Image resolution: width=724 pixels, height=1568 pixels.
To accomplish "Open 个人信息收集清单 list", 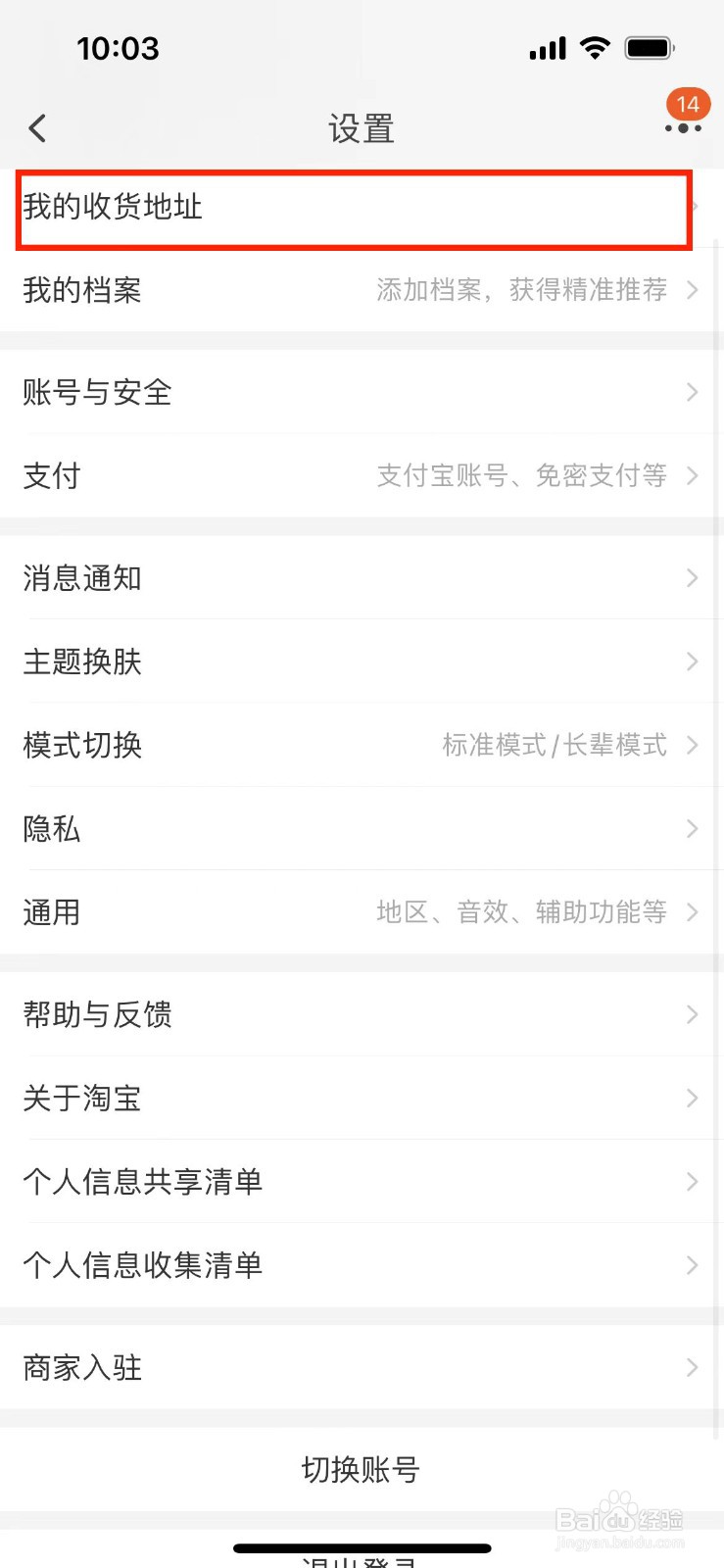I will 142,1265.
